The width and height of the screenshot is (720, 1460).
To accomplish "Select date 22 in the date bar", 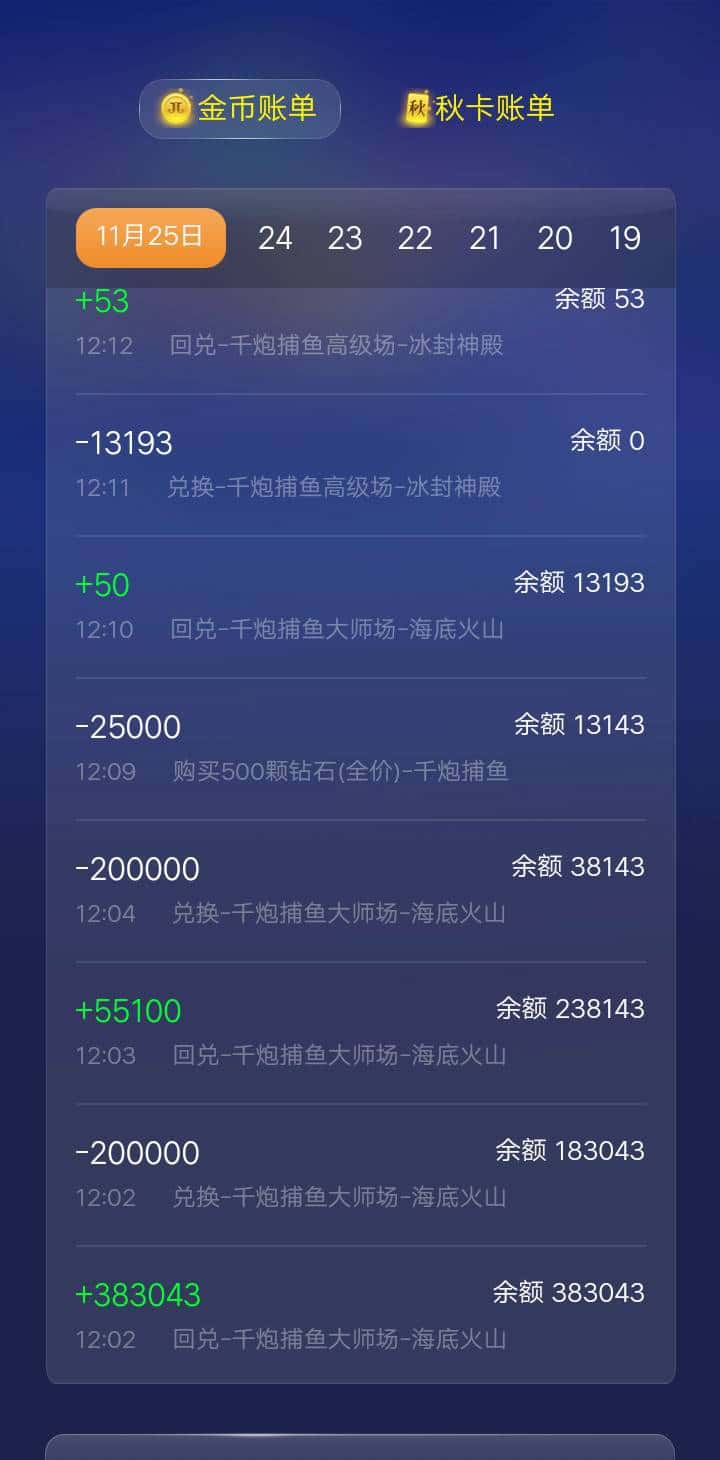I will click(x=415, y=238).
